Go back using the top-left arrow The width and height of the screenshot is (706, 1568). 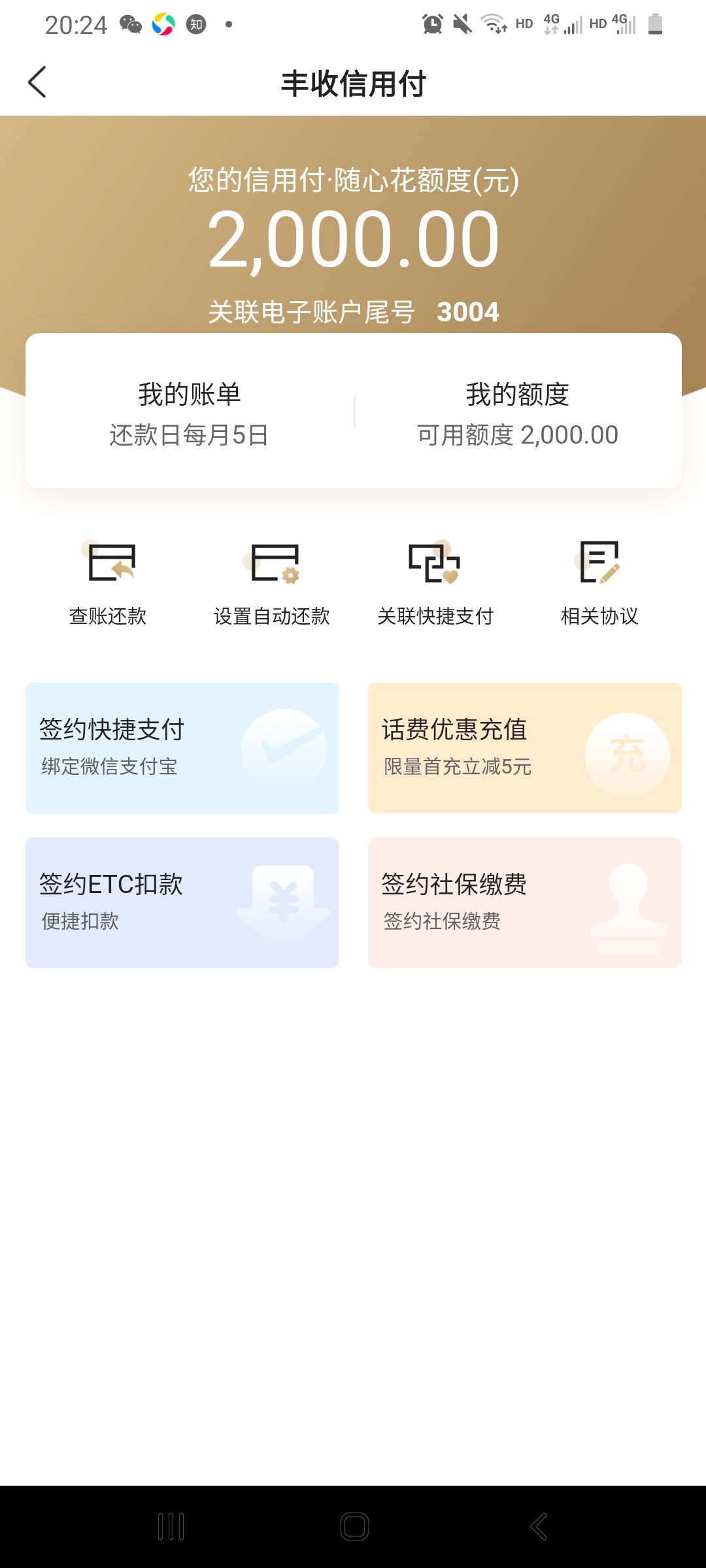37,82
